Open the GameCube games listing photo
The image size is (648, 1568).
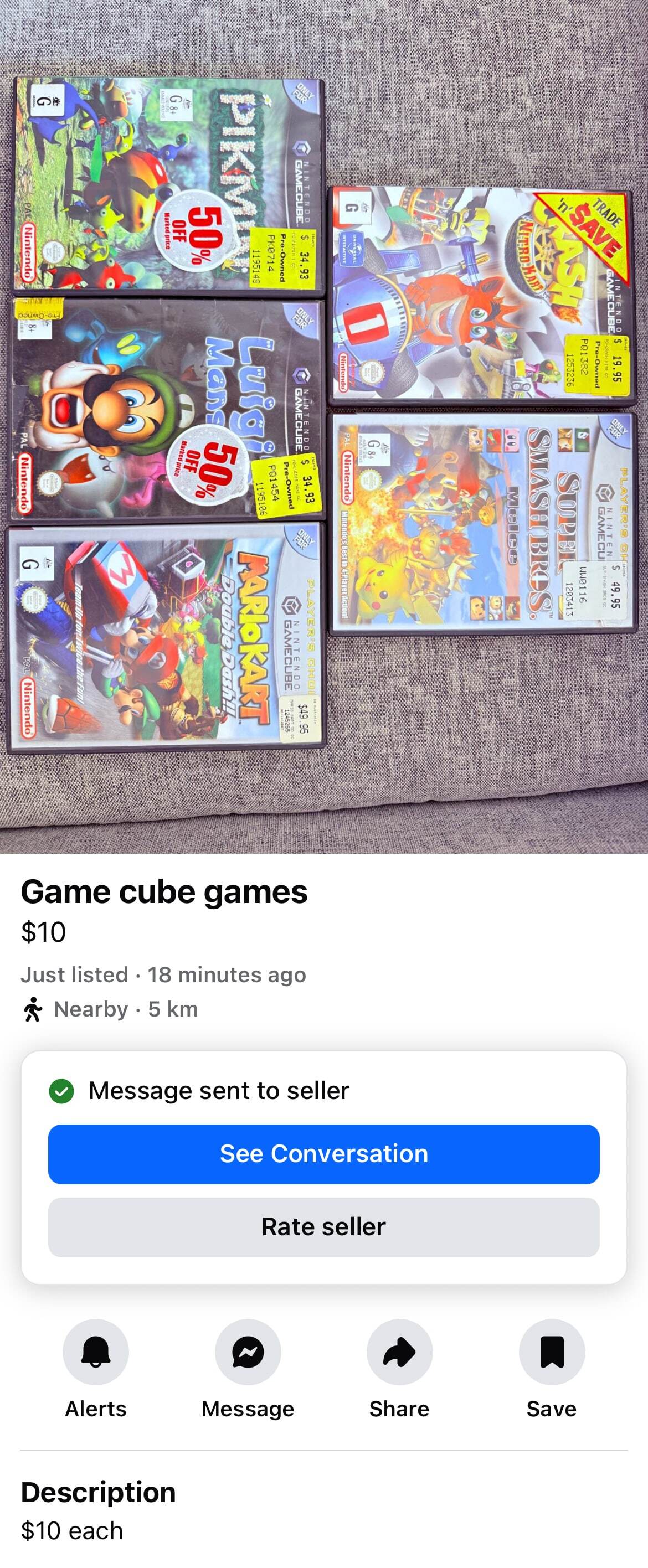[324, 426]
